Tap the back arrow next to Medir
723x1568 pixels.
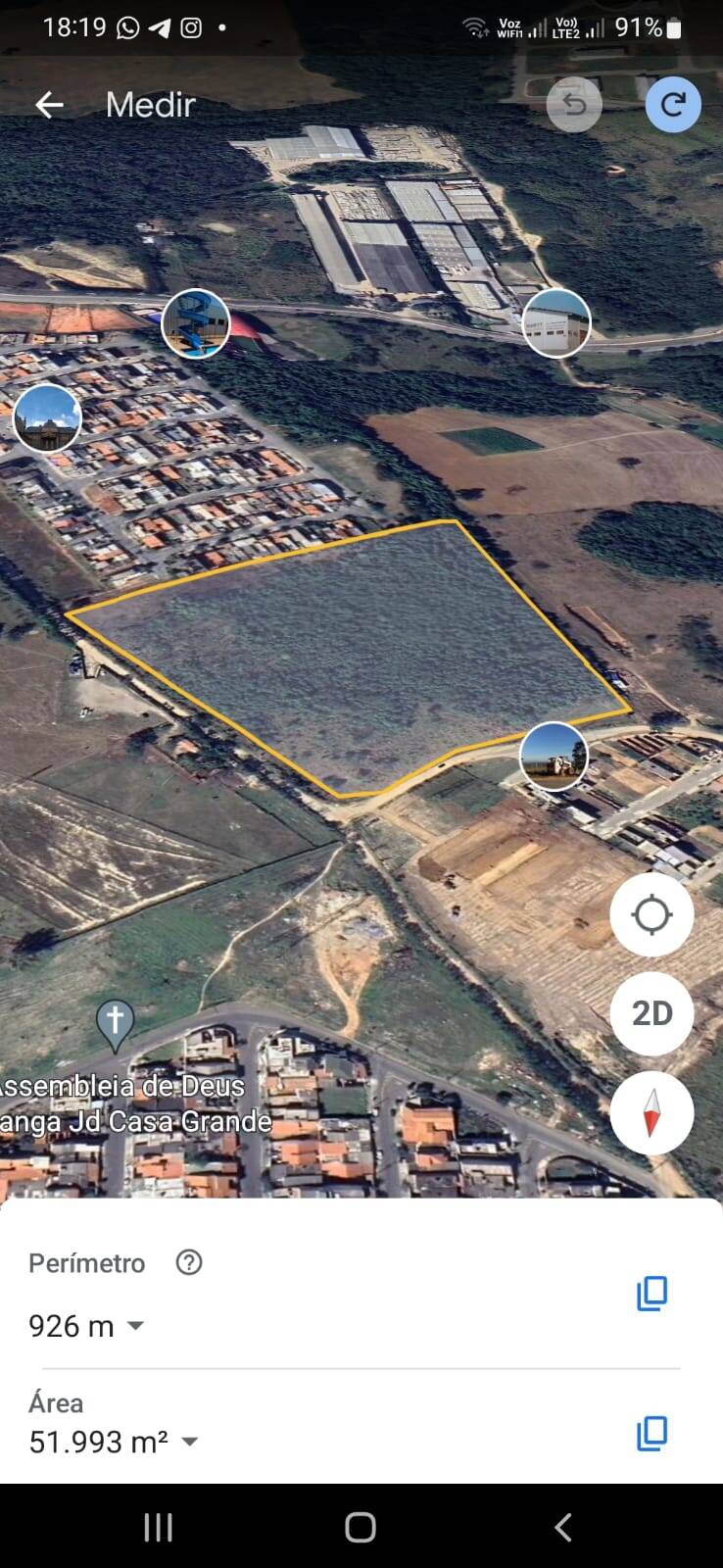49,105
